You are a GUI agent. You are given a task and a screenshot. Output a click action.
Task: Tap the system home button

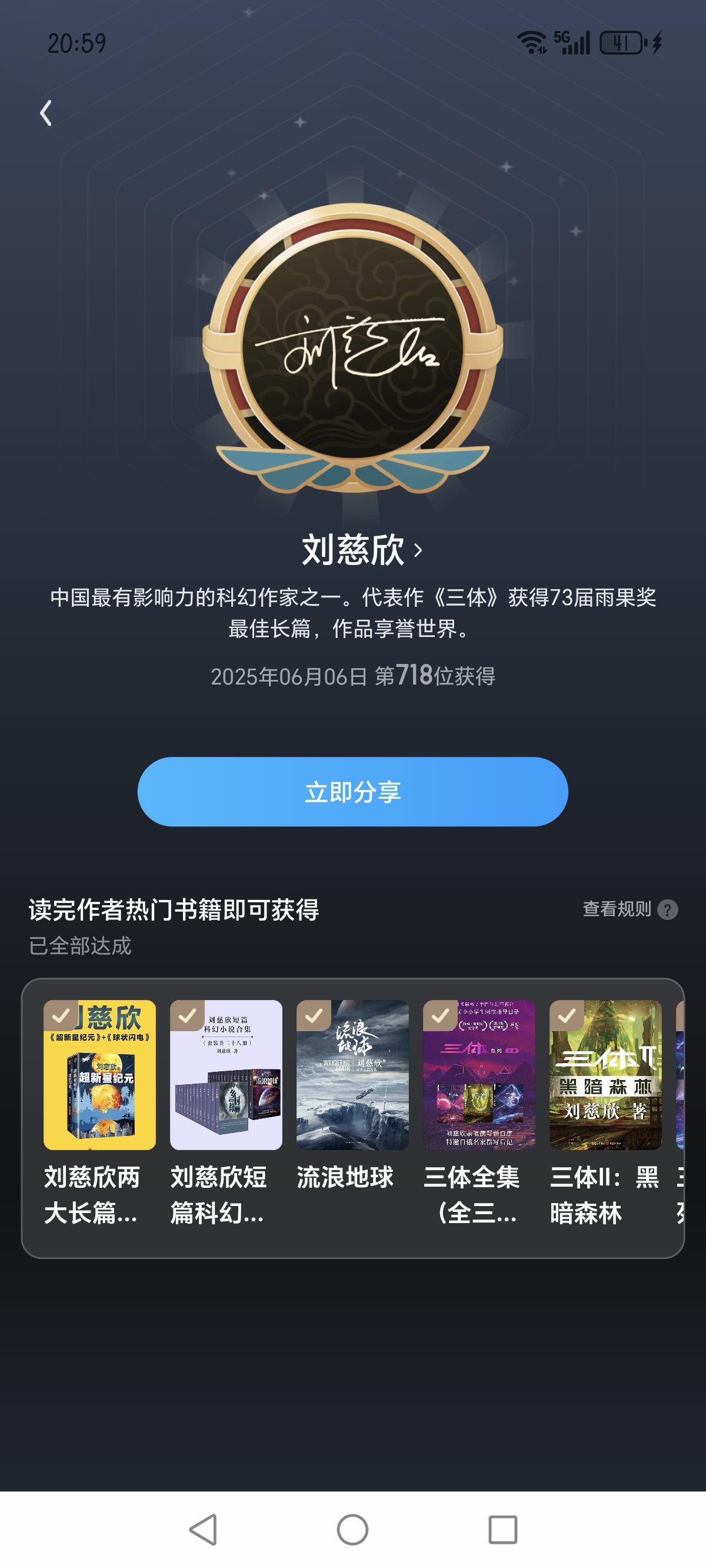coord(353,1530)
